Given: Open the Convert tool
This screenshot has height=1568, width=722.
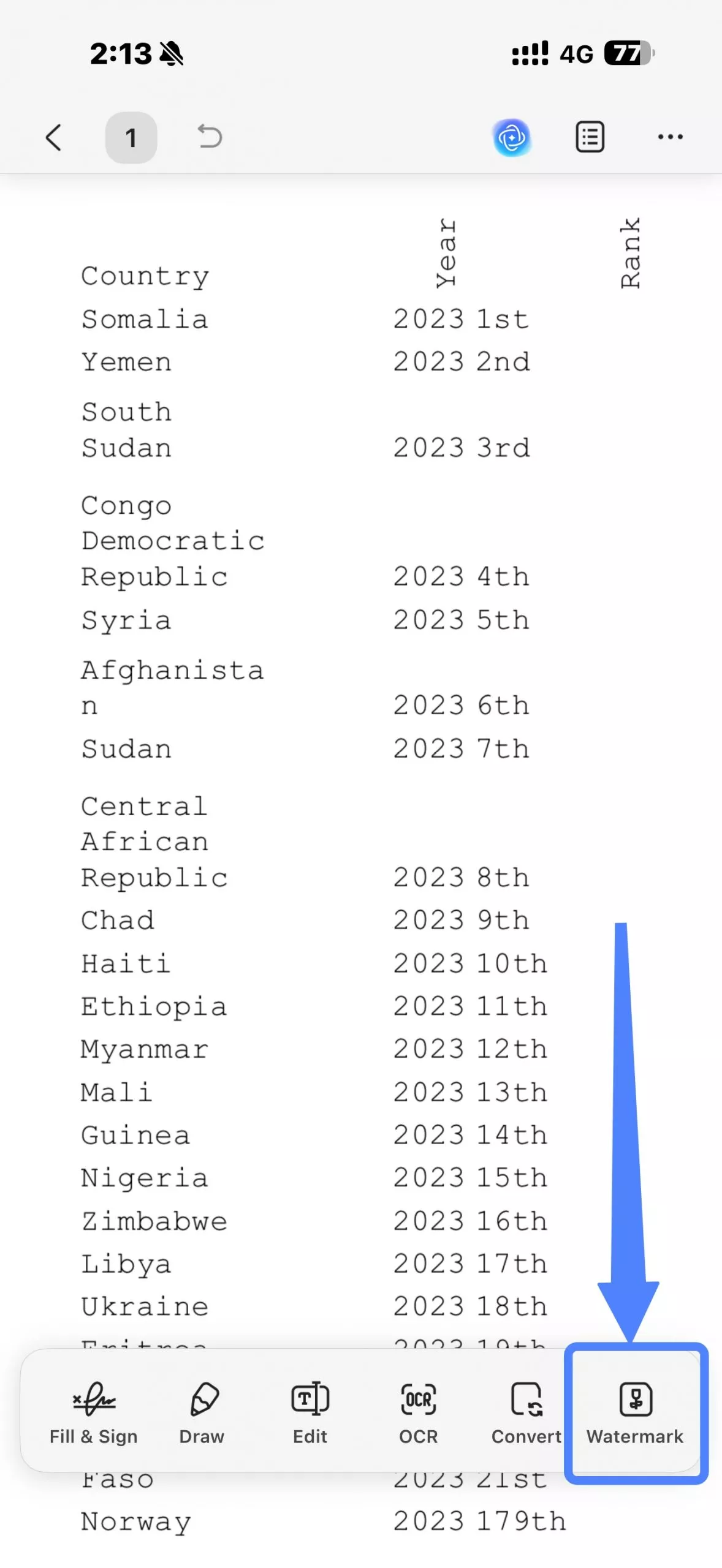Looking at the screenshot, I should coord(526,1411).
